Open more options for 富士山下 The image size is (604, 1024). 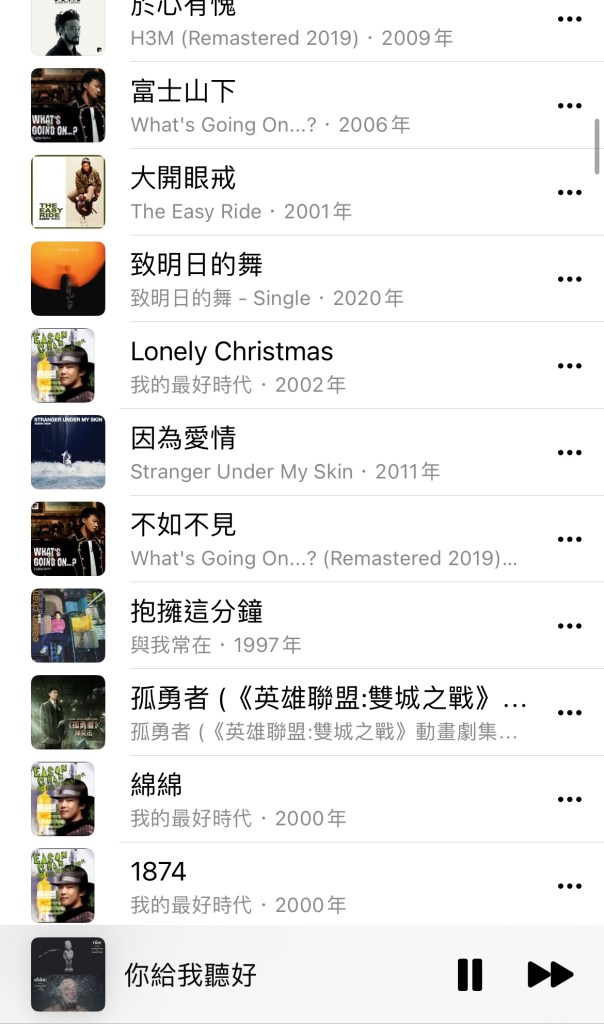pos(570,106)
